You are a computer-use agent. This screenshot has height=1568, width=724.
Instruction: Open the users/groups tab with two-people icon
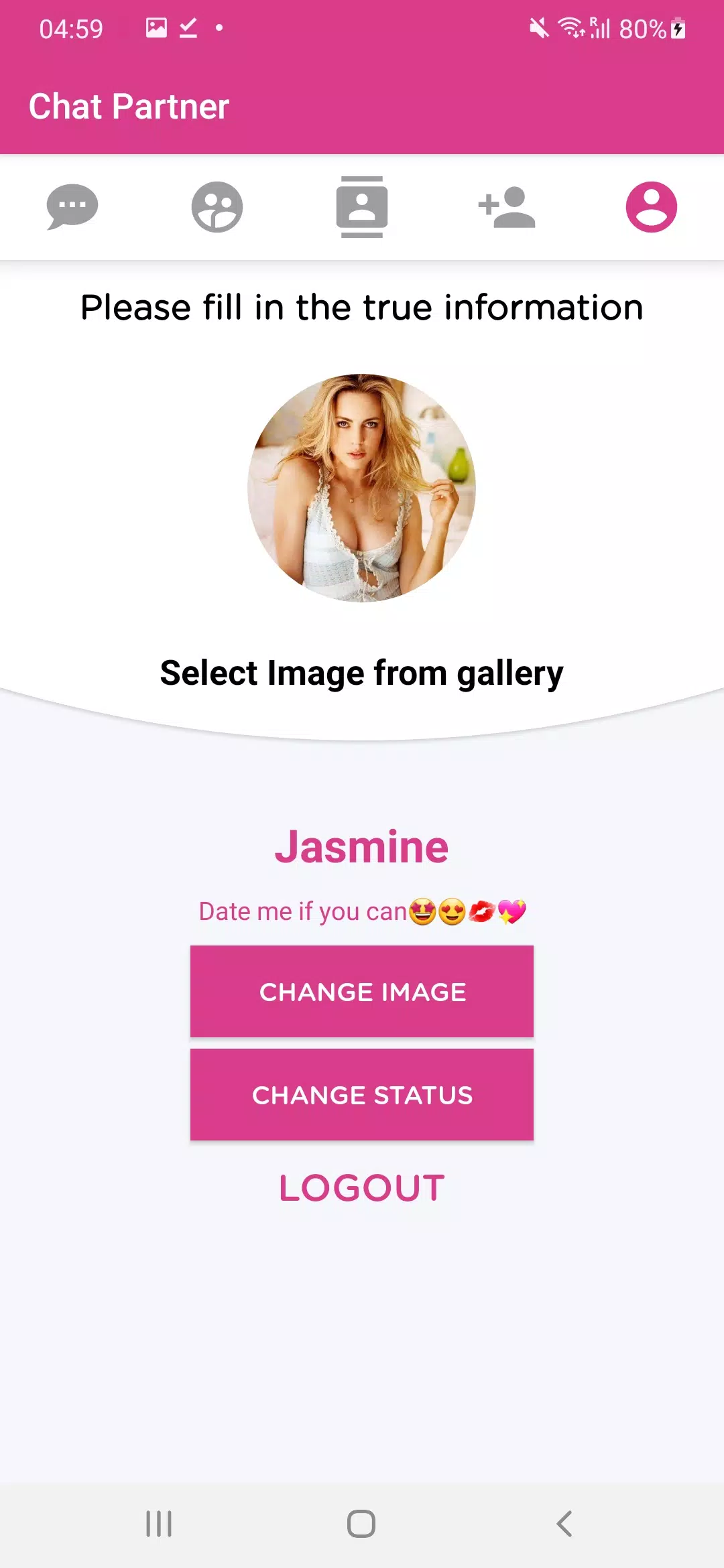pyautogui.click(x=217, y=207)
